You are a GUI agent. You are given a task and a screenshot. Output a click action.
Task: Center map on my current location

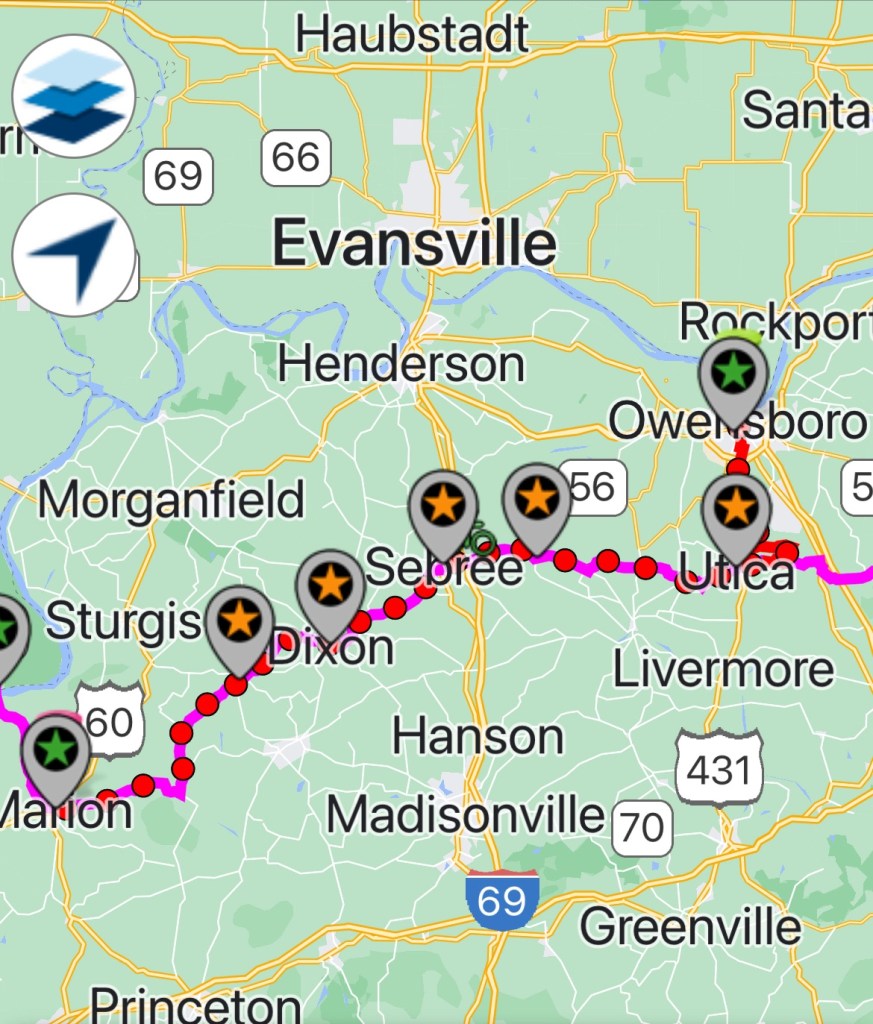[x=73, y=254]
